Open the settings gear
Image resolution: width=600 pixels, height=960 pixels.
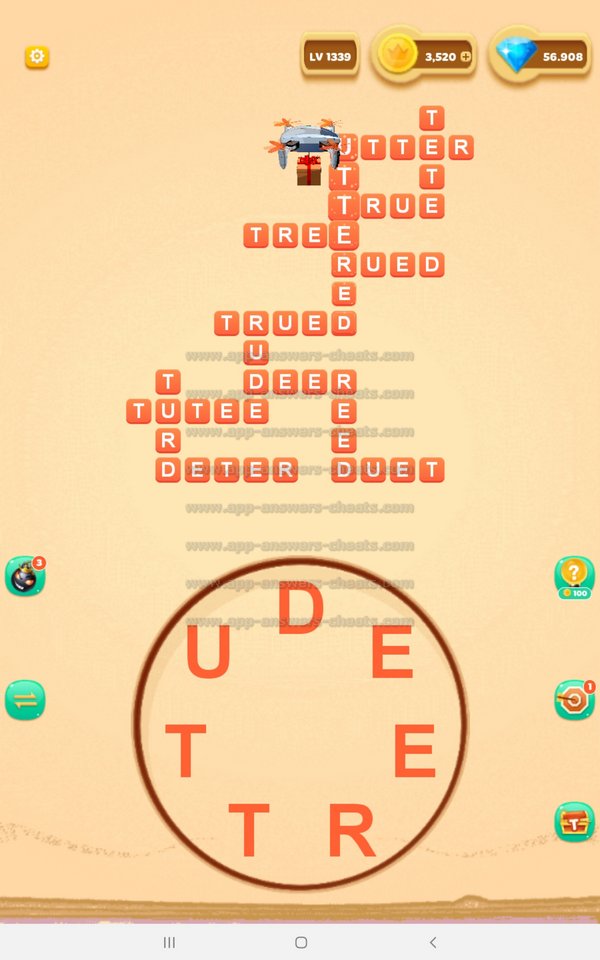point(37,57)
